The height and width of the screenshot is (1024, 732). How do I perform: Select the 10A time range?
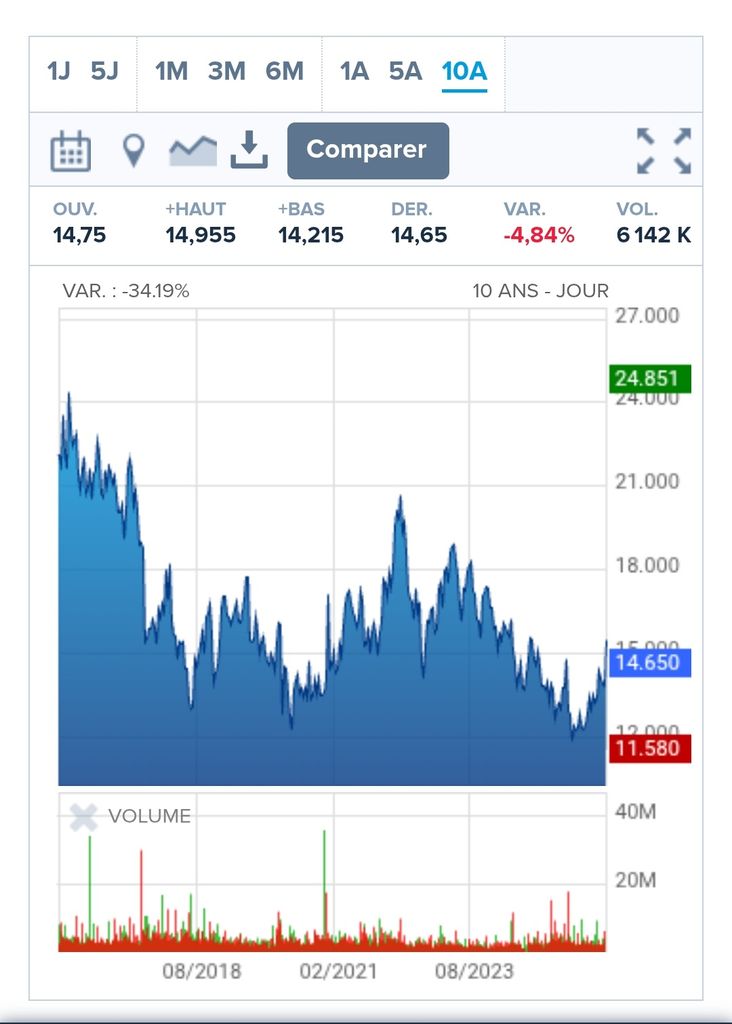click(464, 72)
